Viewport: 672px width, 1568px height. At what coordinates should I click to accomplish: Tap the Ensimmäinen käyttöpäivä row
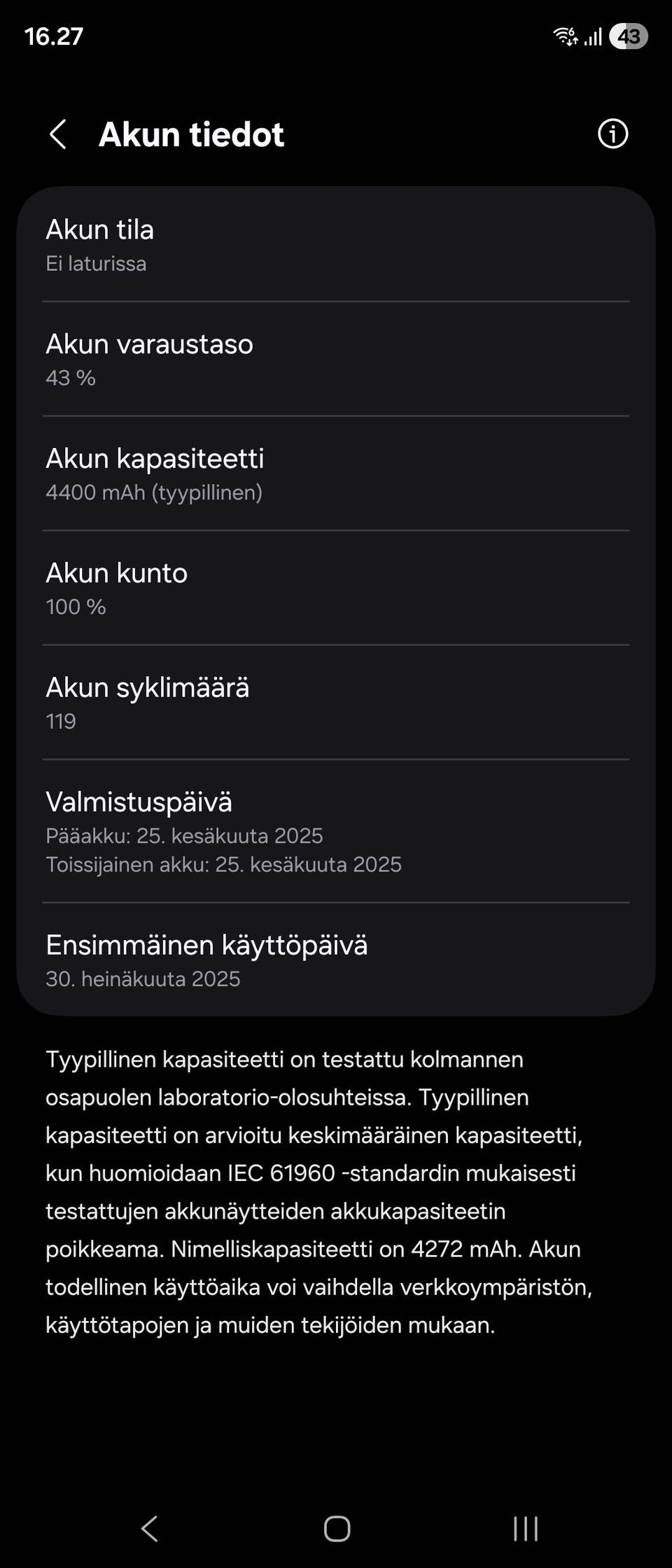[336, 960]
